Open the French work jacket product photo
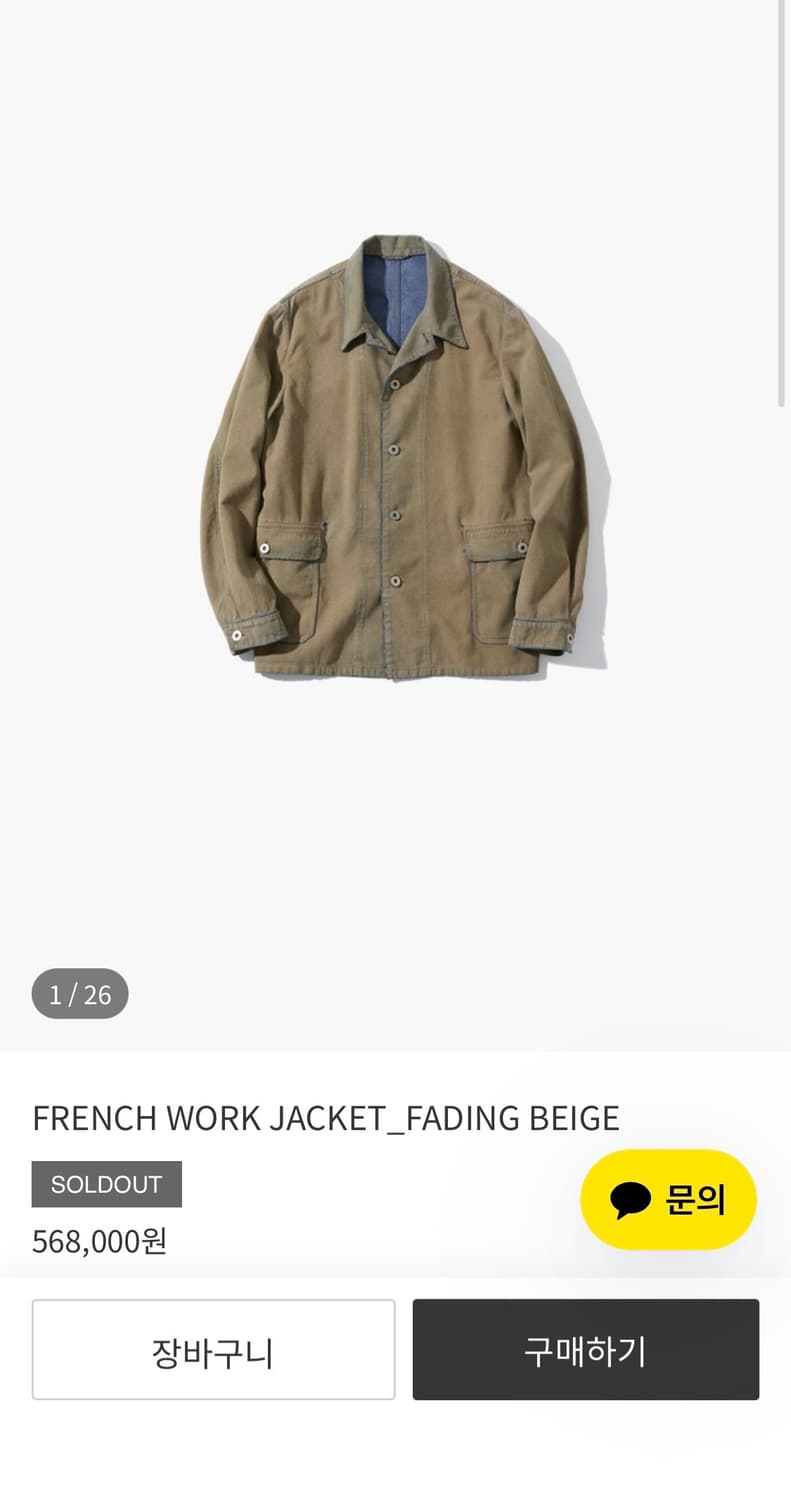Image resolution: width=791 pixels, height=1500 pixels. tap(404, 458)
